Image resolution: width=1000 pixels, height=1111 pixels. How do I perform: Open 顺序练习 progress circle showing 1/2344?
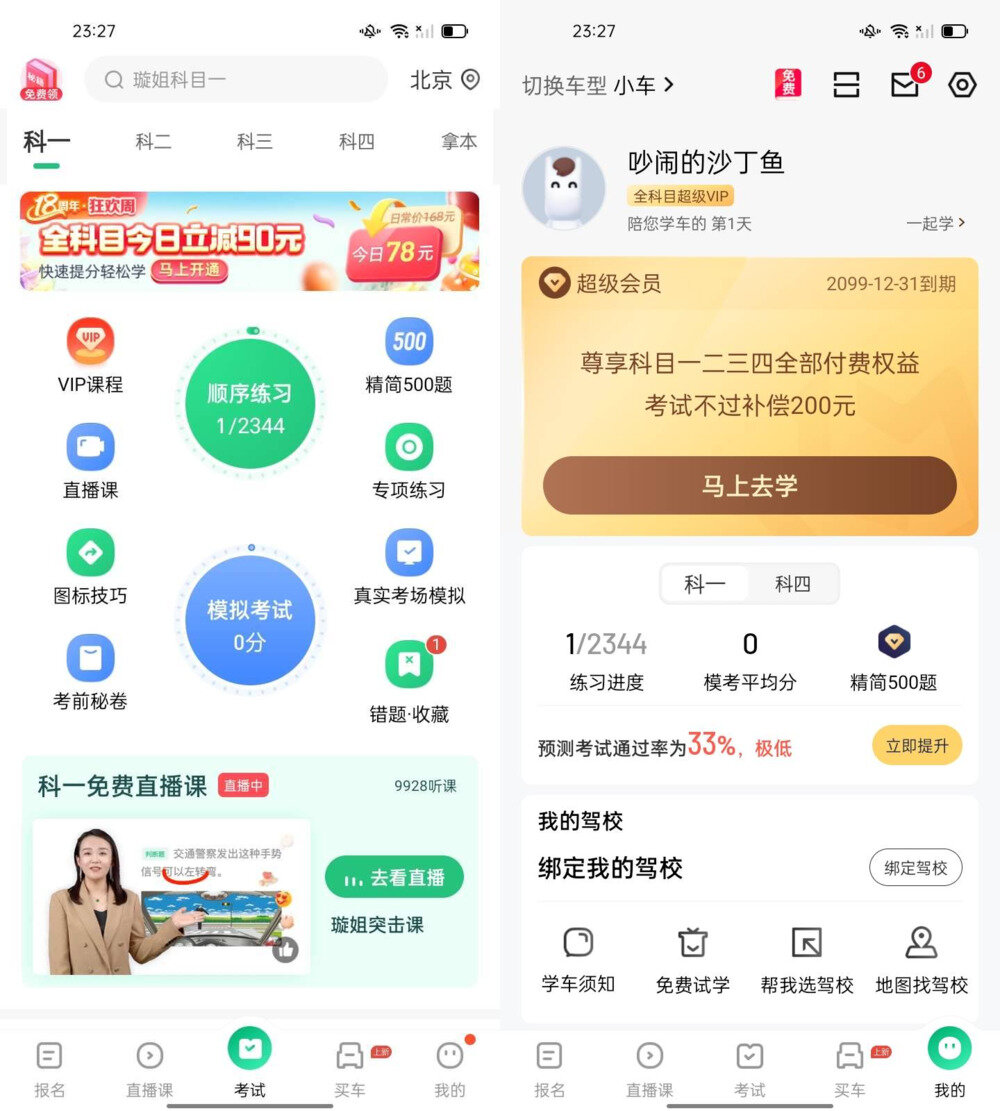[x=248, y=402]
